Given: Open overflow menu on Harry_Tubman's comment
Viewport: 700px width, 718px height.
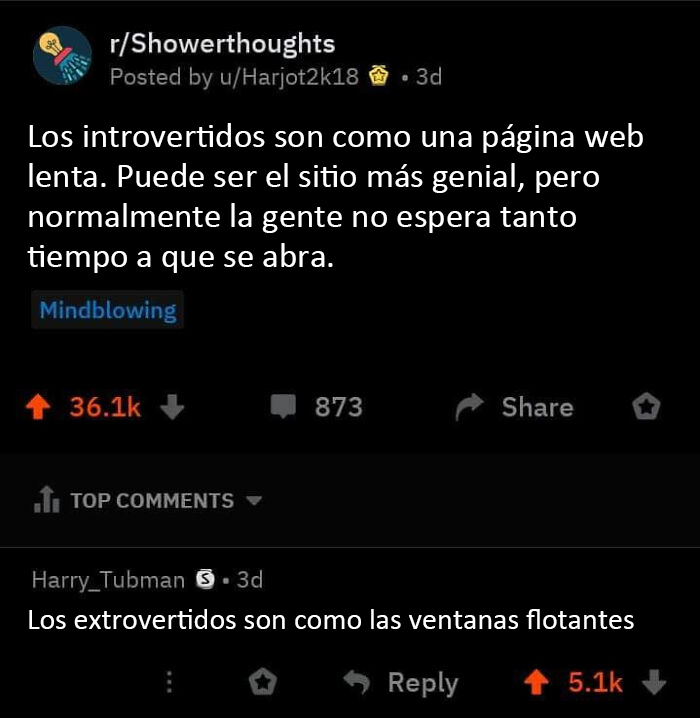Looking at the screenshot, I should tap(169, 683).
